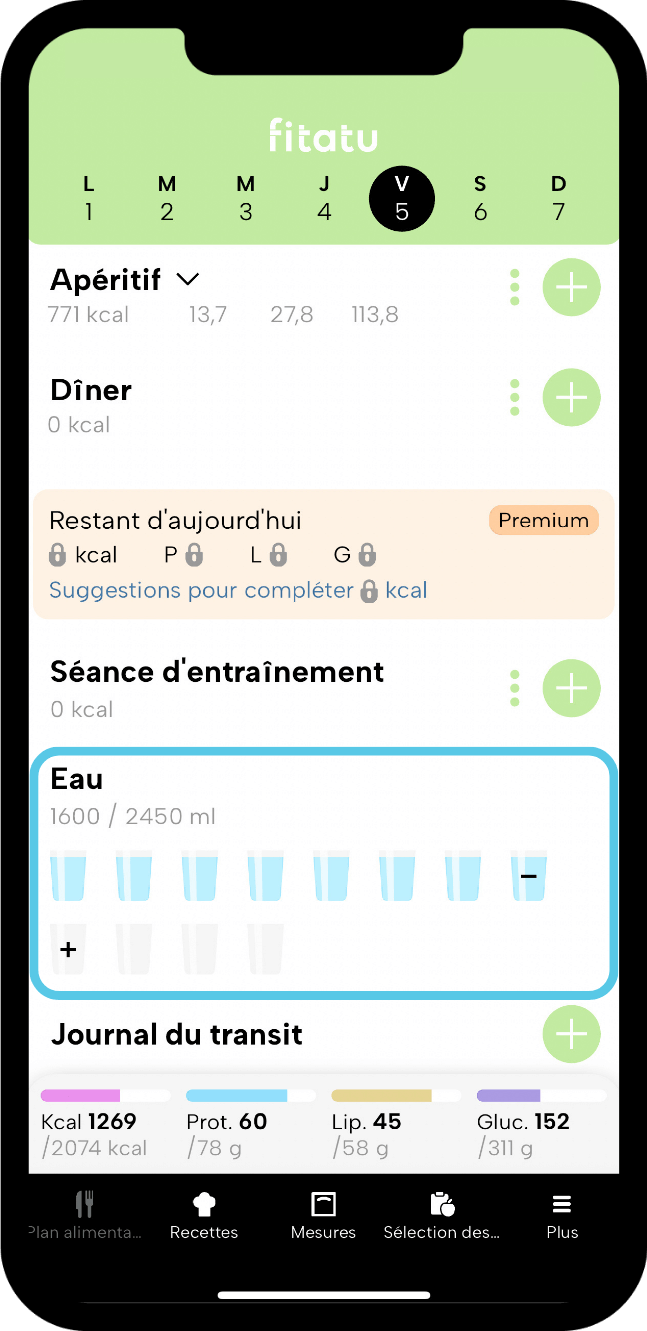Viewport: 647px width, 1331px height.
Task: Add a Séance d'entraînement workout
Action: pyautogui.click(x=571, y=688)
